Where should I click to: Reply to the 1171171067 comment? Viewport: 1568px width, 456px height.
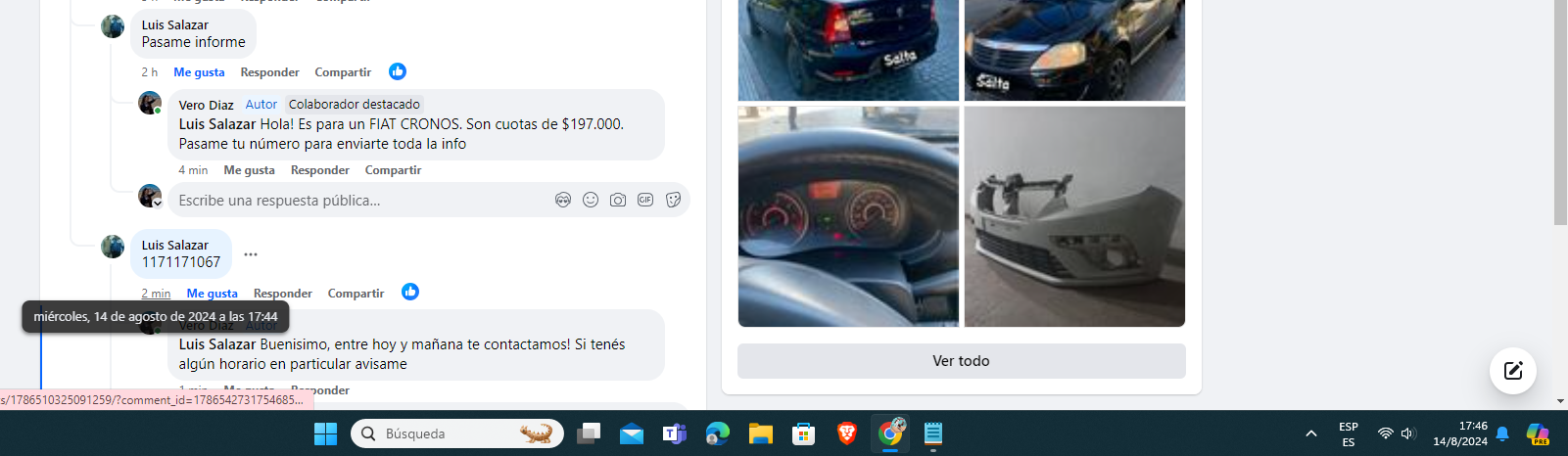(282, 294)
